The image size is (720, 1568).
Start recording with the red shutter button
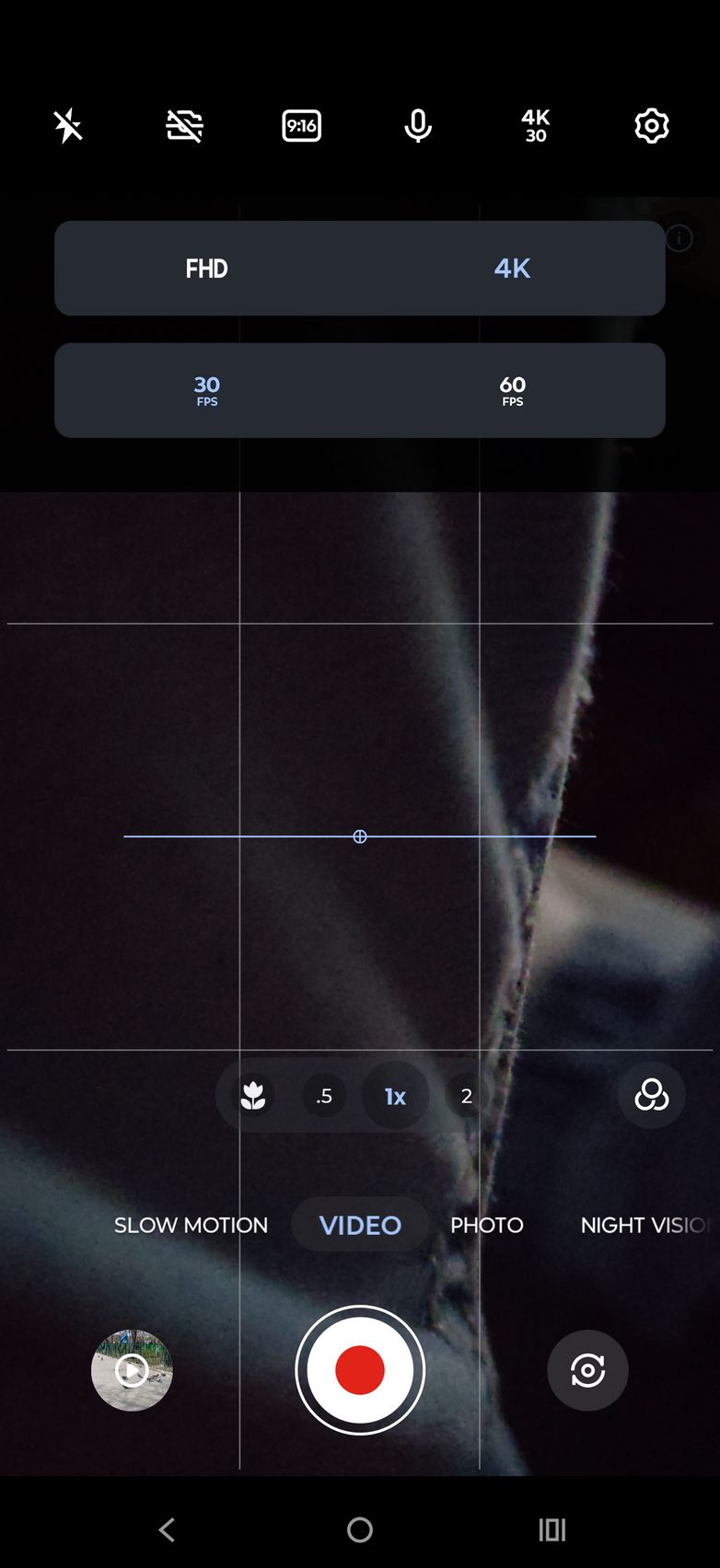(x=359, y=1369)
